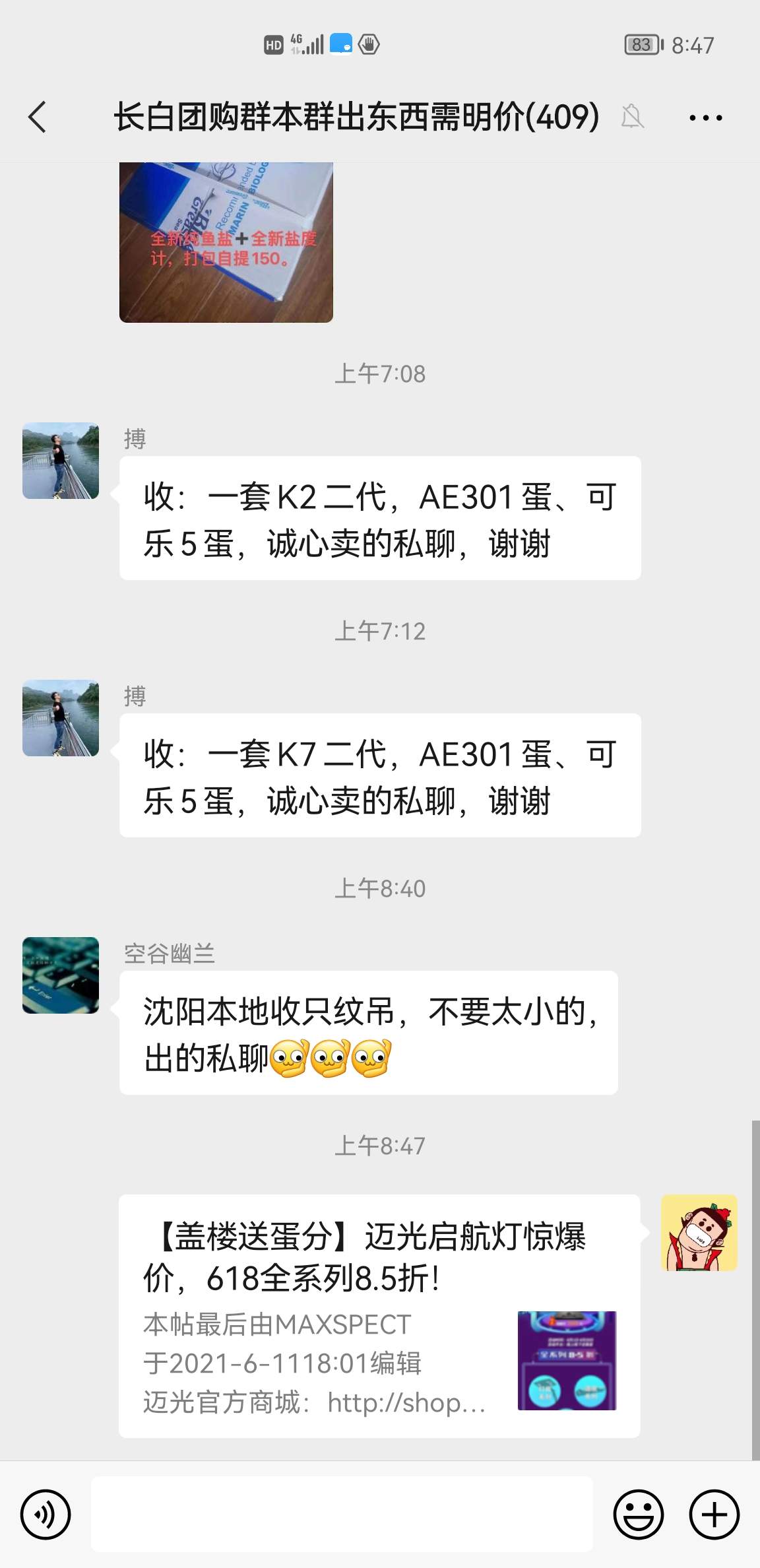Focus the message text field

tap(342, 1514)
